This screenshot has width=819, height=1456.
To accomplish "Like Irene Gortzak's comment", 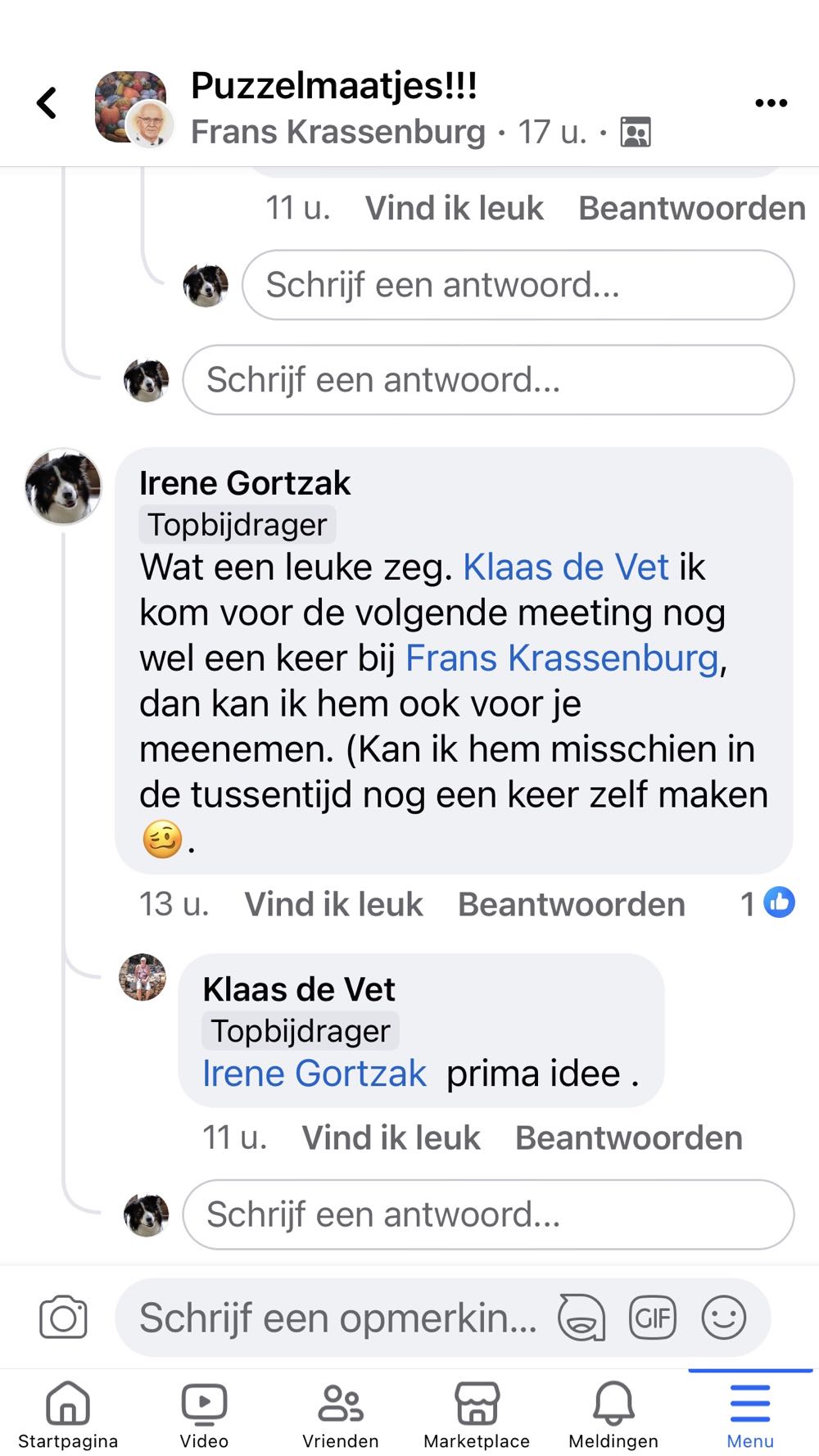I will point(333,905).
